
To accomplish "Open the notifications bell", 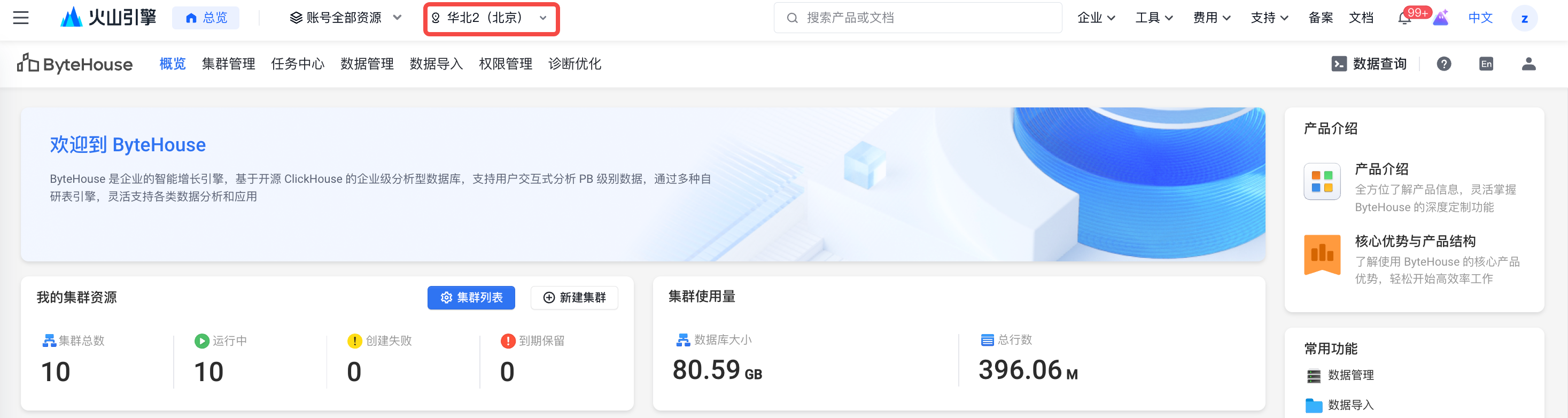I will tap(1404, 18).
